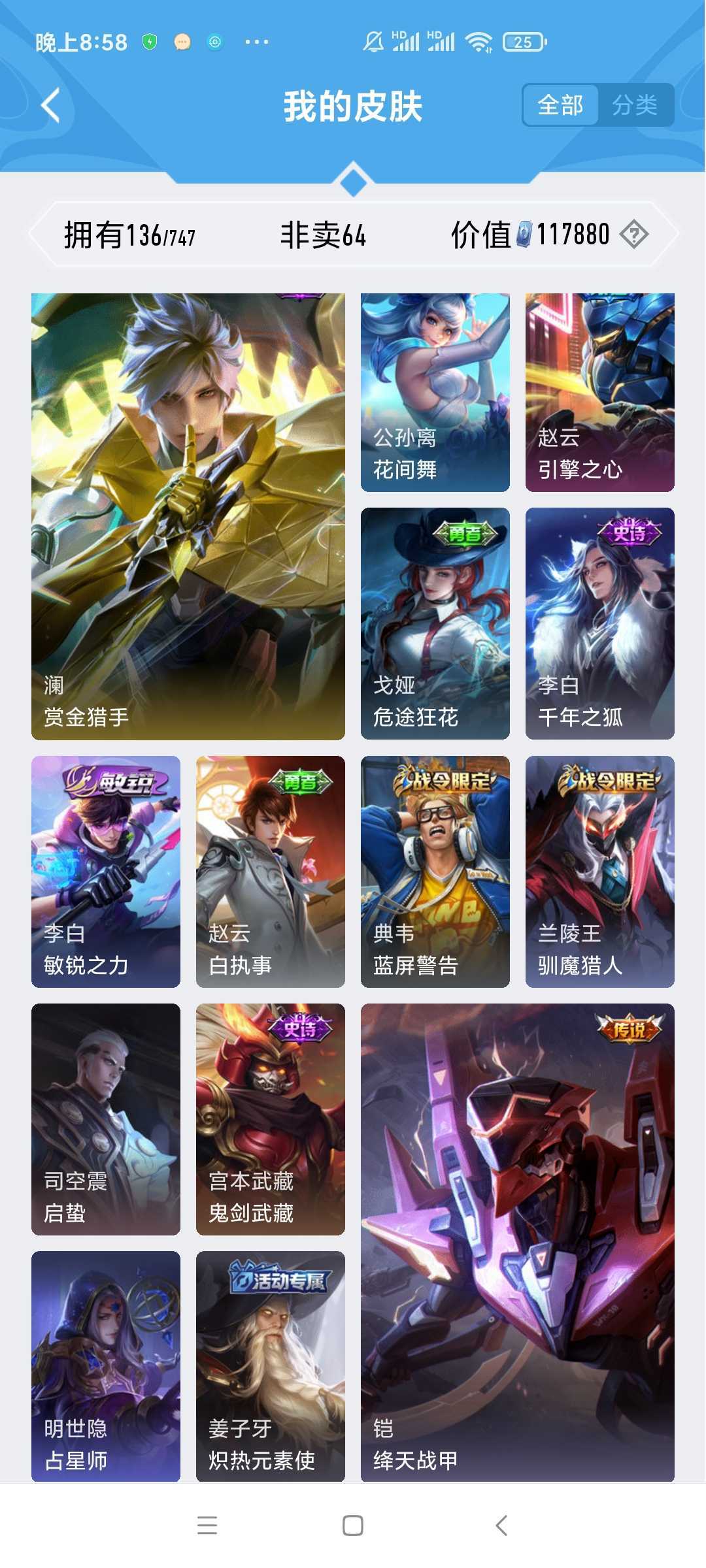Open the 明世隐 占星师 skin
The image size is (706, 1568).
(x=106, y=1366)
